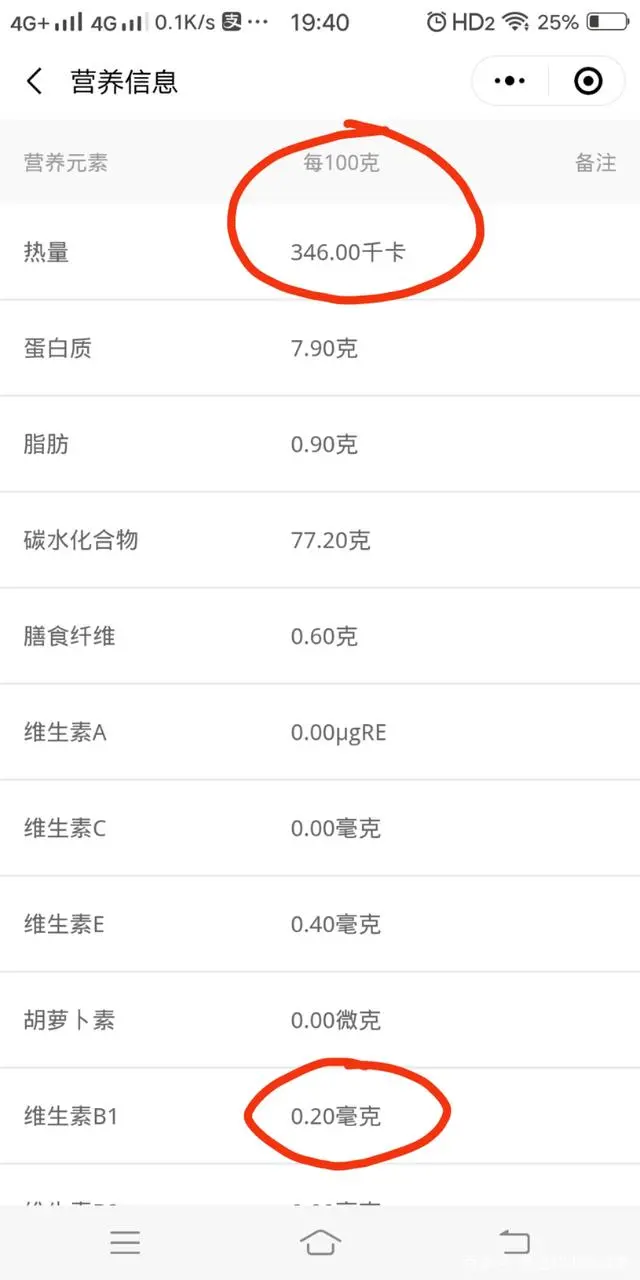Image resolution: width=640 pixels, height=1280 pixels.
Task: Go to the system home screen
Action: pos(320,1242)
